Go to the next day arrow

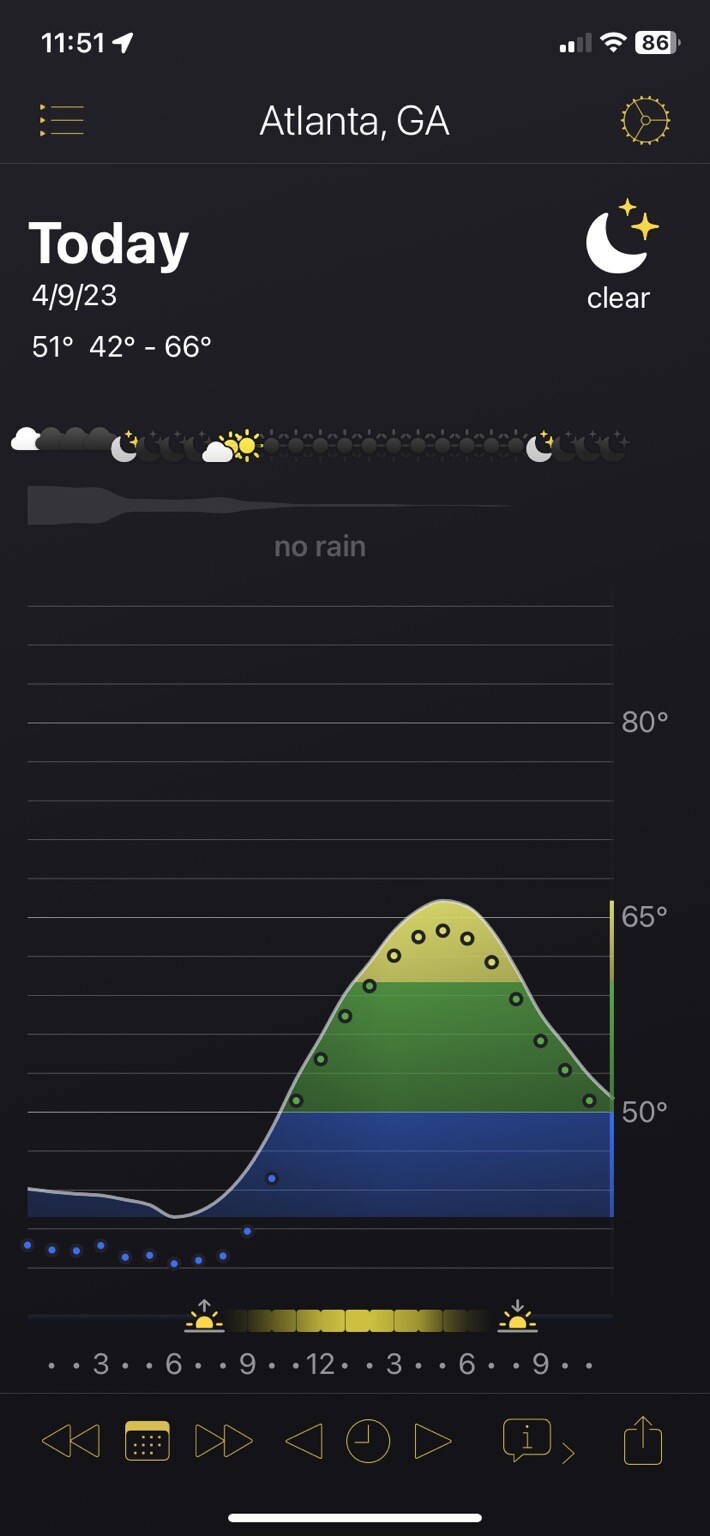pos(432,1441)
